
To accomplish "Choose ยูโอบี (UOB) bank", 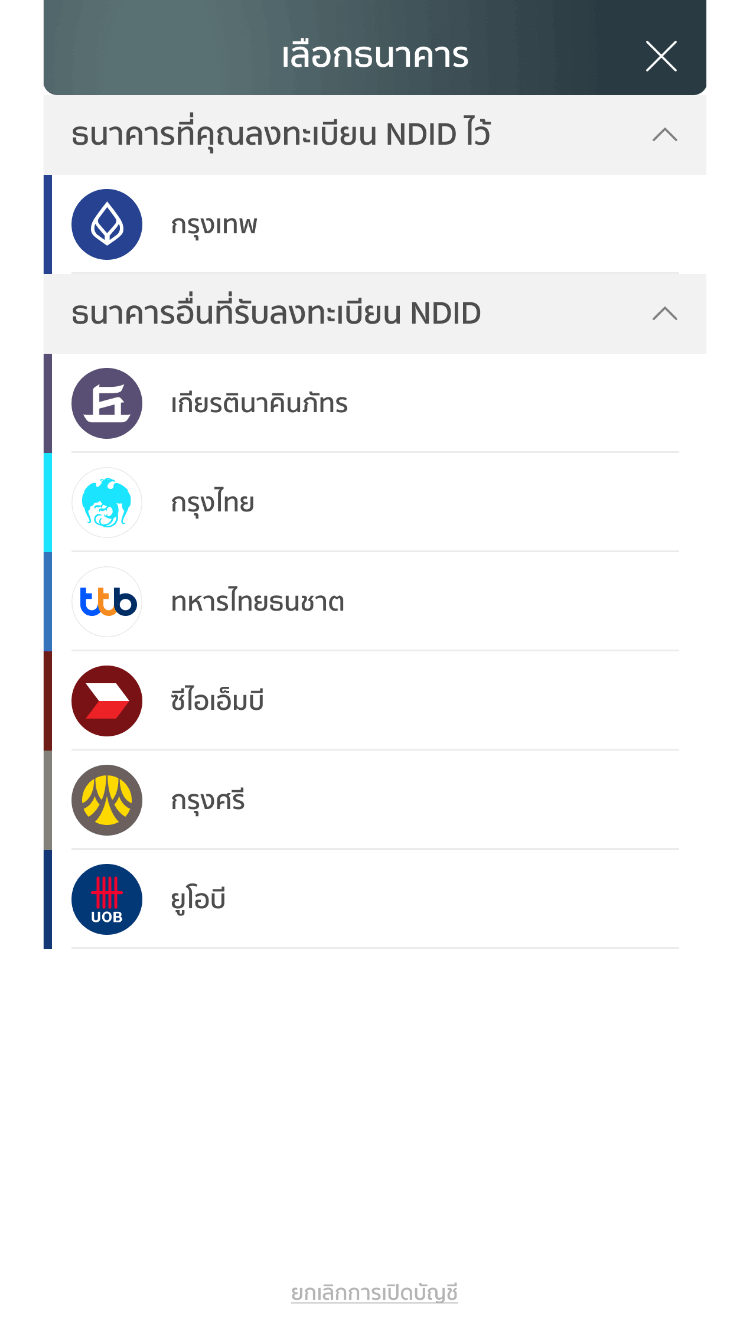I will (x=374, y=899).
